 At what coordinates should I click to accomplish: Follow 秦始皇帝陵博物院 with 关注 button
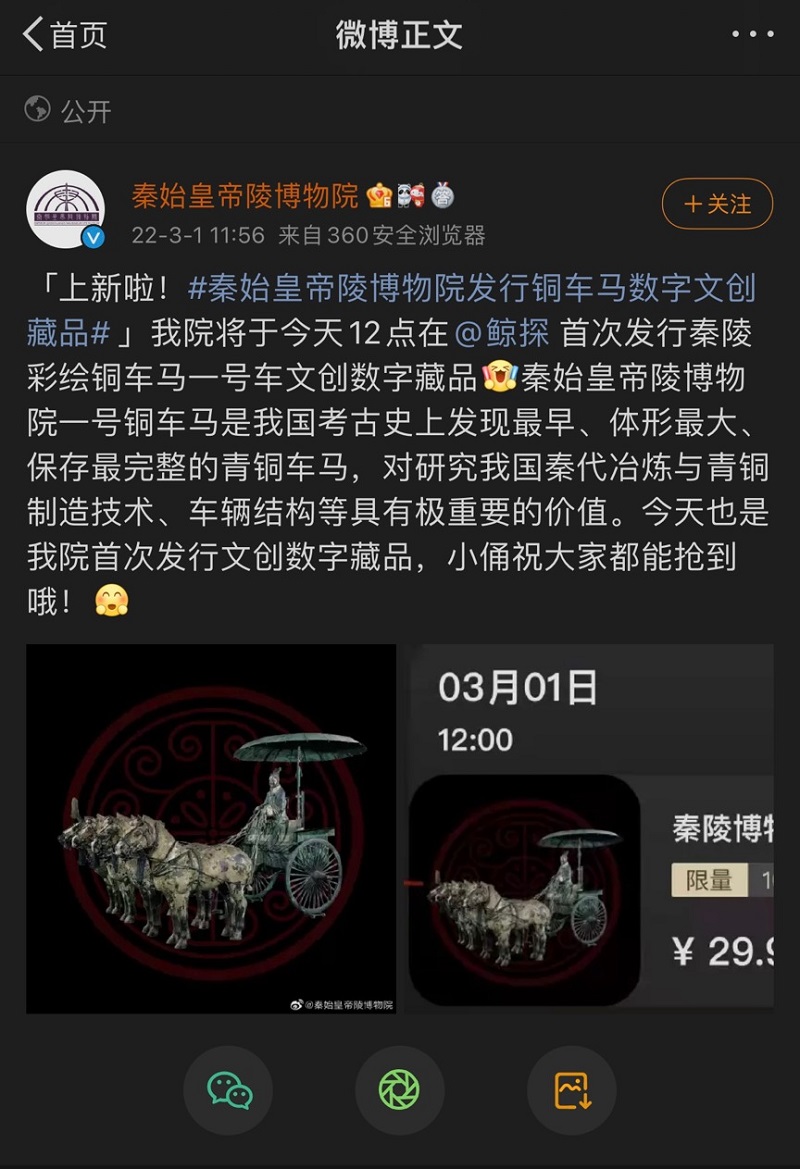coord(717,204)
